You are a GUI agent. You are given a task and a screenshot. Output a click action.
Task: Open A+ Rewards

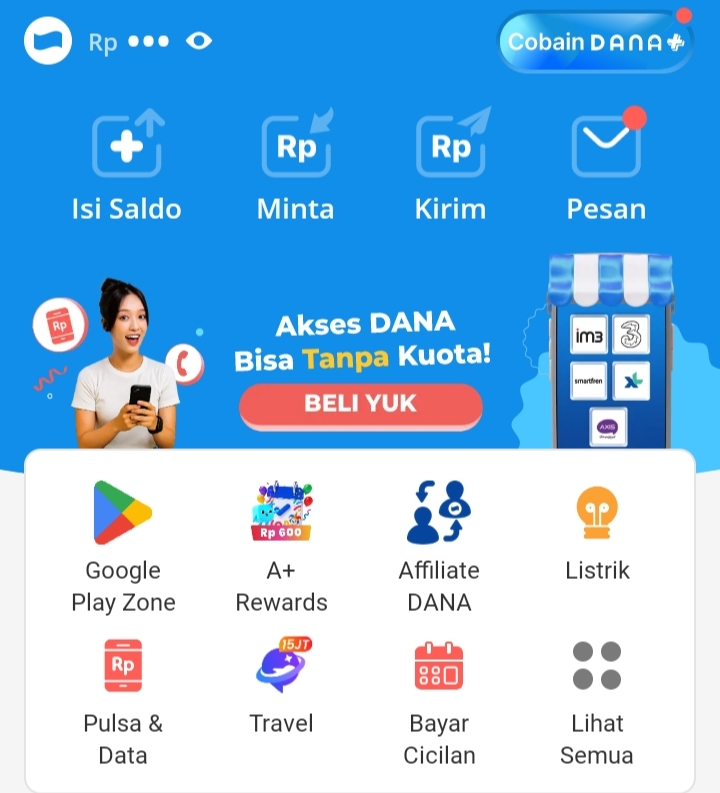[x=281, y=547]
